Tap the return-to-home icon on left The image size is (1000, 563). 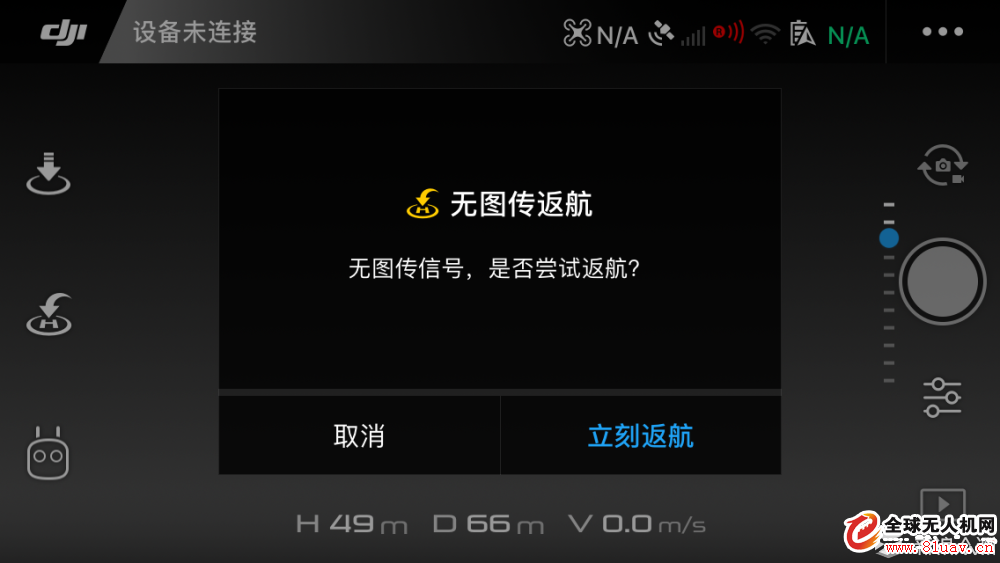click(x=48, y=314)
